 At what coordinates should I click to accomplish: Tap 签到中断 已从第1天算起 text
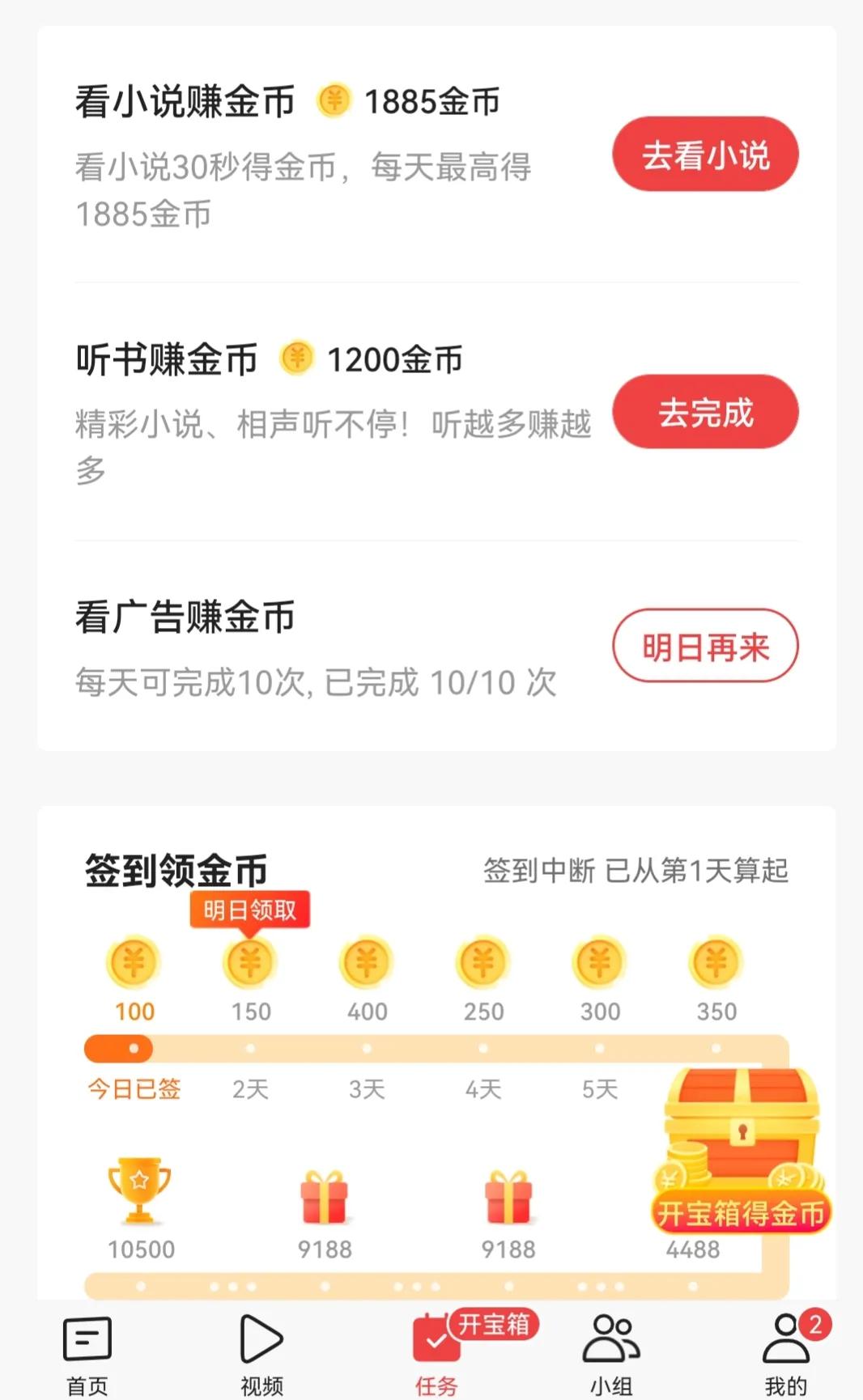[636, 869]
